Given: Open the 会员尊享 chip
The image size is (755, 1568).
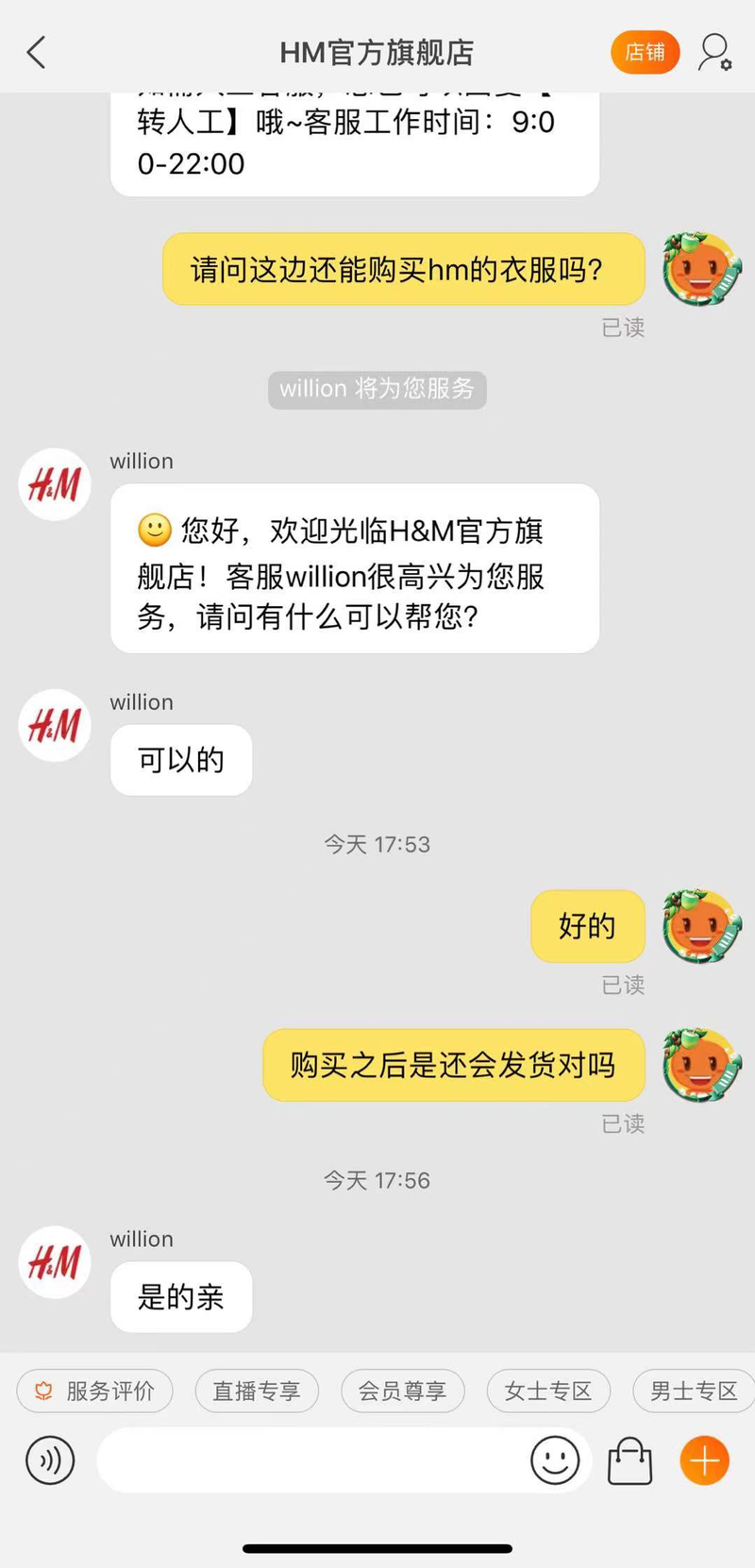Looking at the screenshot, I should 402,1391.
